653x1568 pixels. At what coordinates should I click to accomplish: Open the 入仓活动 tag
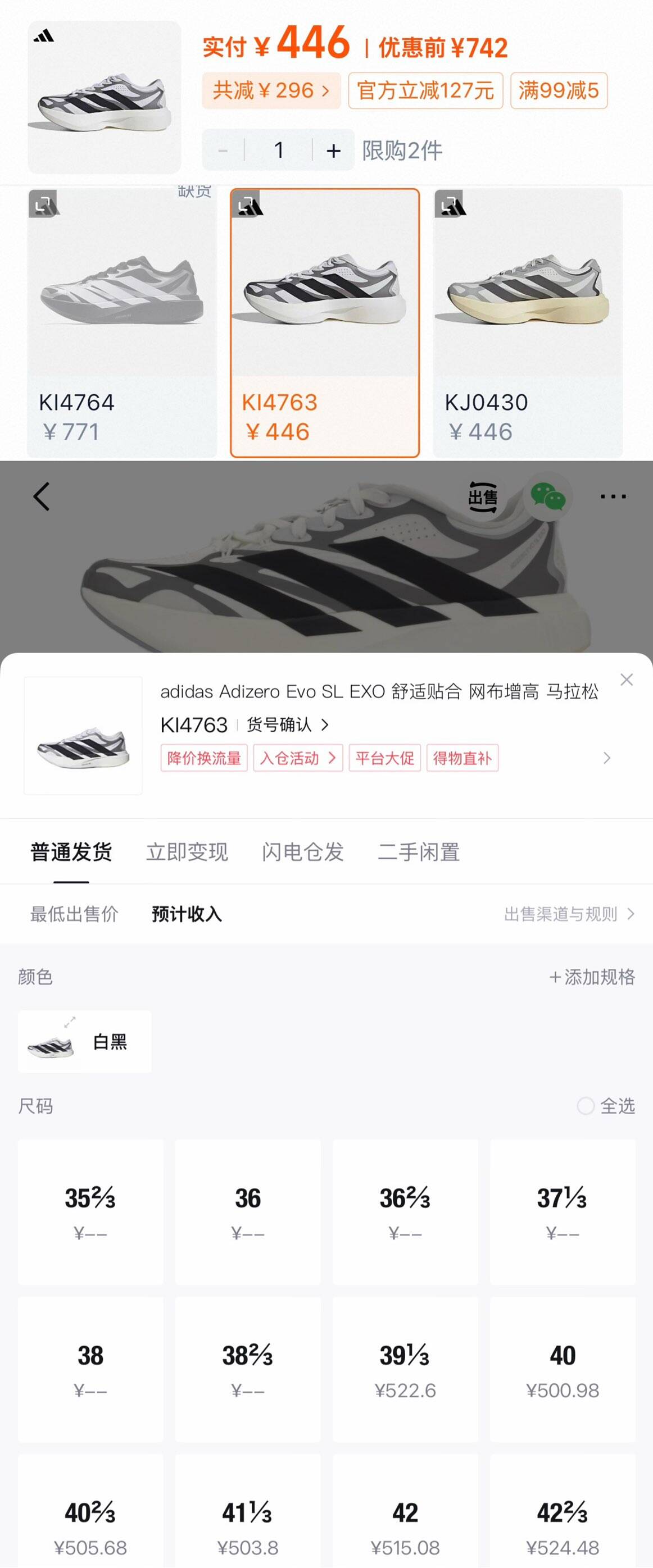click(298, 758)
